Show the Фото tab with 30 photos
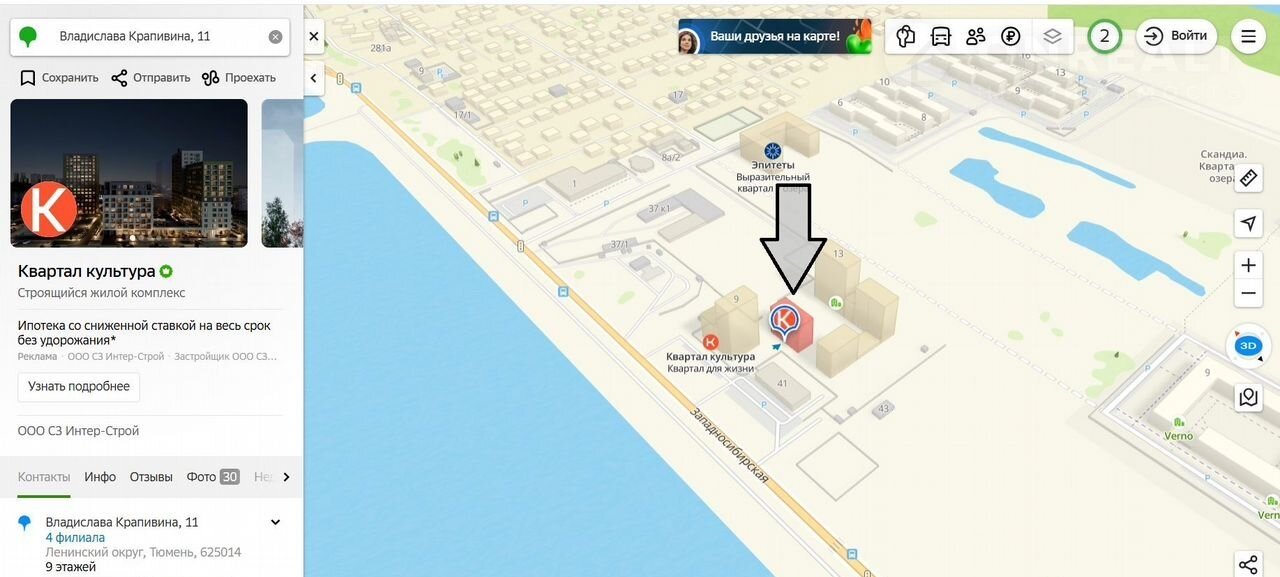 pos(212,477)
